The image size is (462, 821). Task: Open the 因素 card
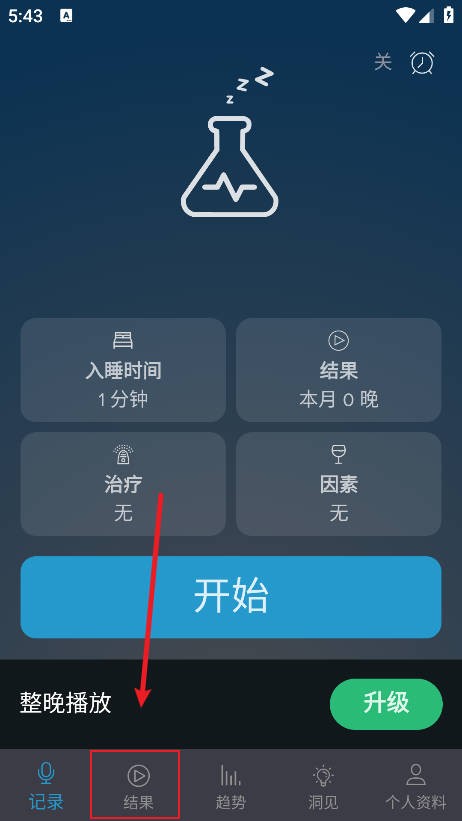pyautogui.click(x=338, y=484)
